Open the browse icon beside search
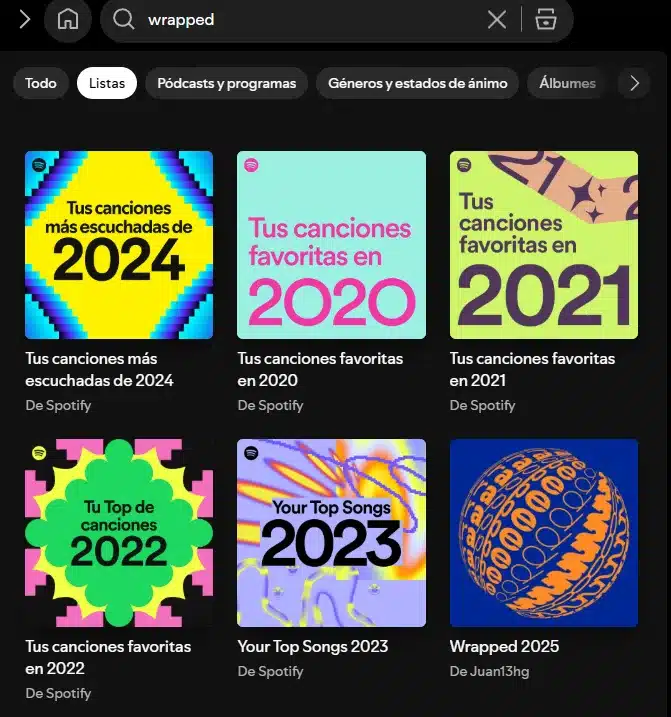Viewport: 671px width, 717px height. [x=545, y=20]
